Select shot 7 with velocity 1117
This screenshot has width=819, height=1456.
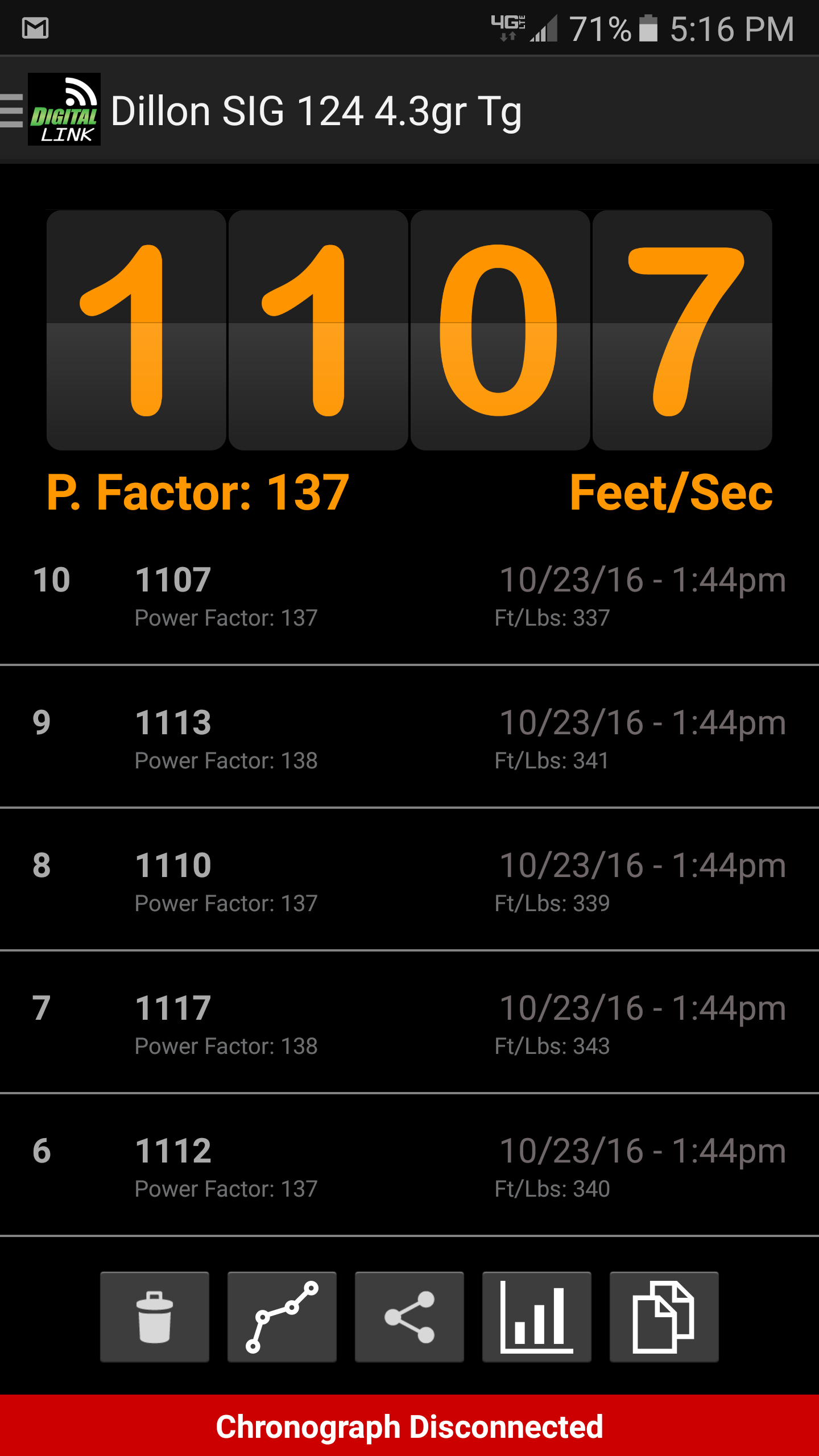click(409, 1022)
